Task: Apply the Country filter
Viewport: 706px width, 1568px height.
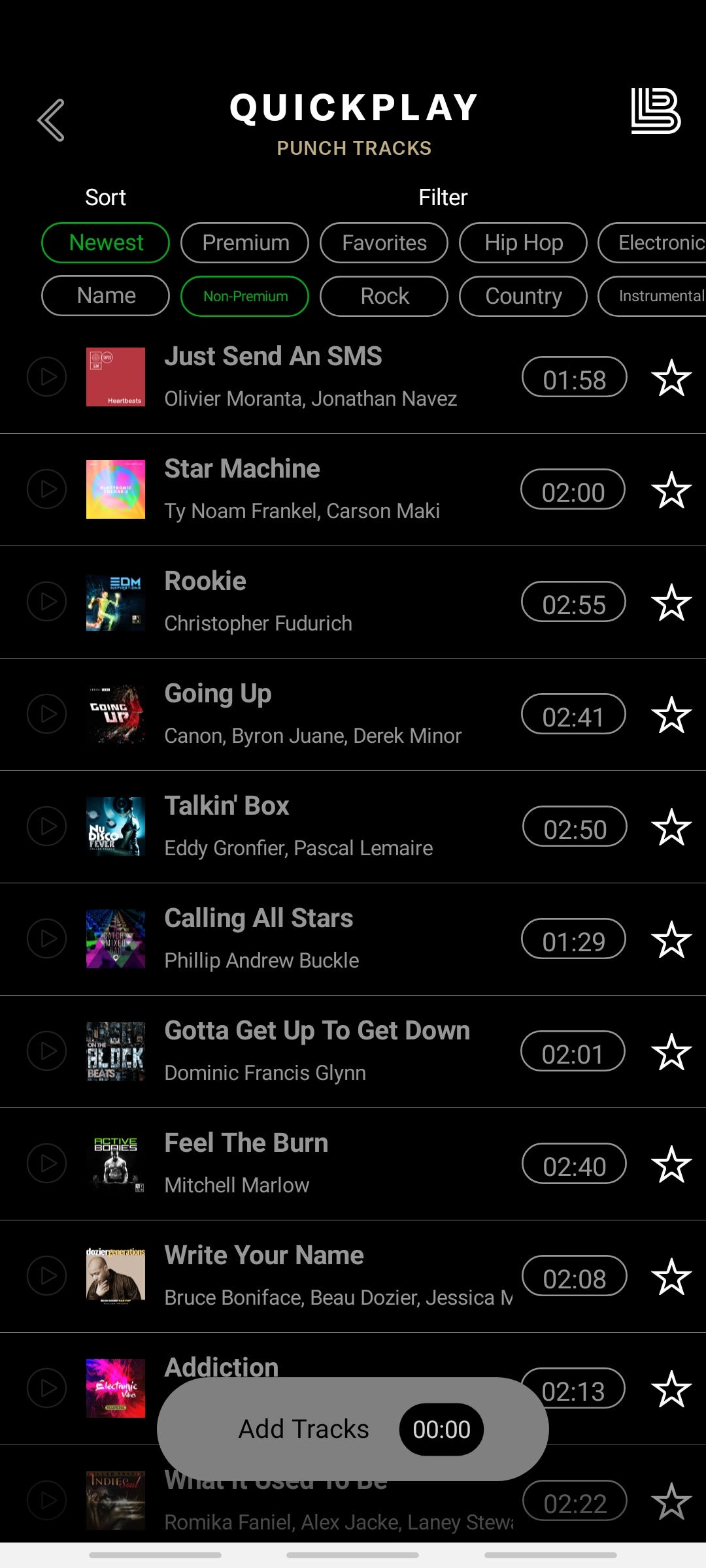Action: [x=523, y=296]
